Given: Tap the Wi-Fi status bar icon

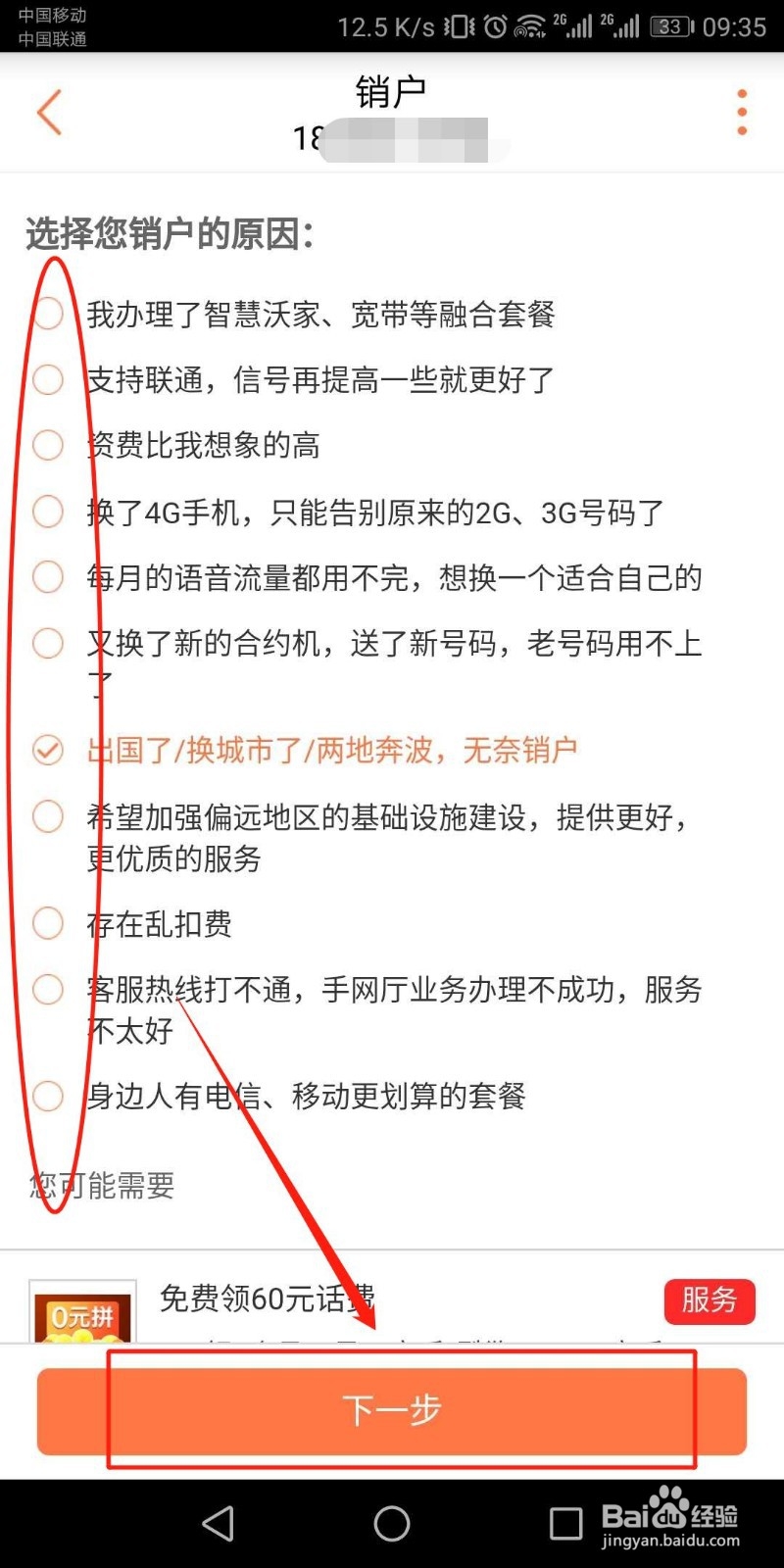Looking at the screenshot, I should [529, 27].
